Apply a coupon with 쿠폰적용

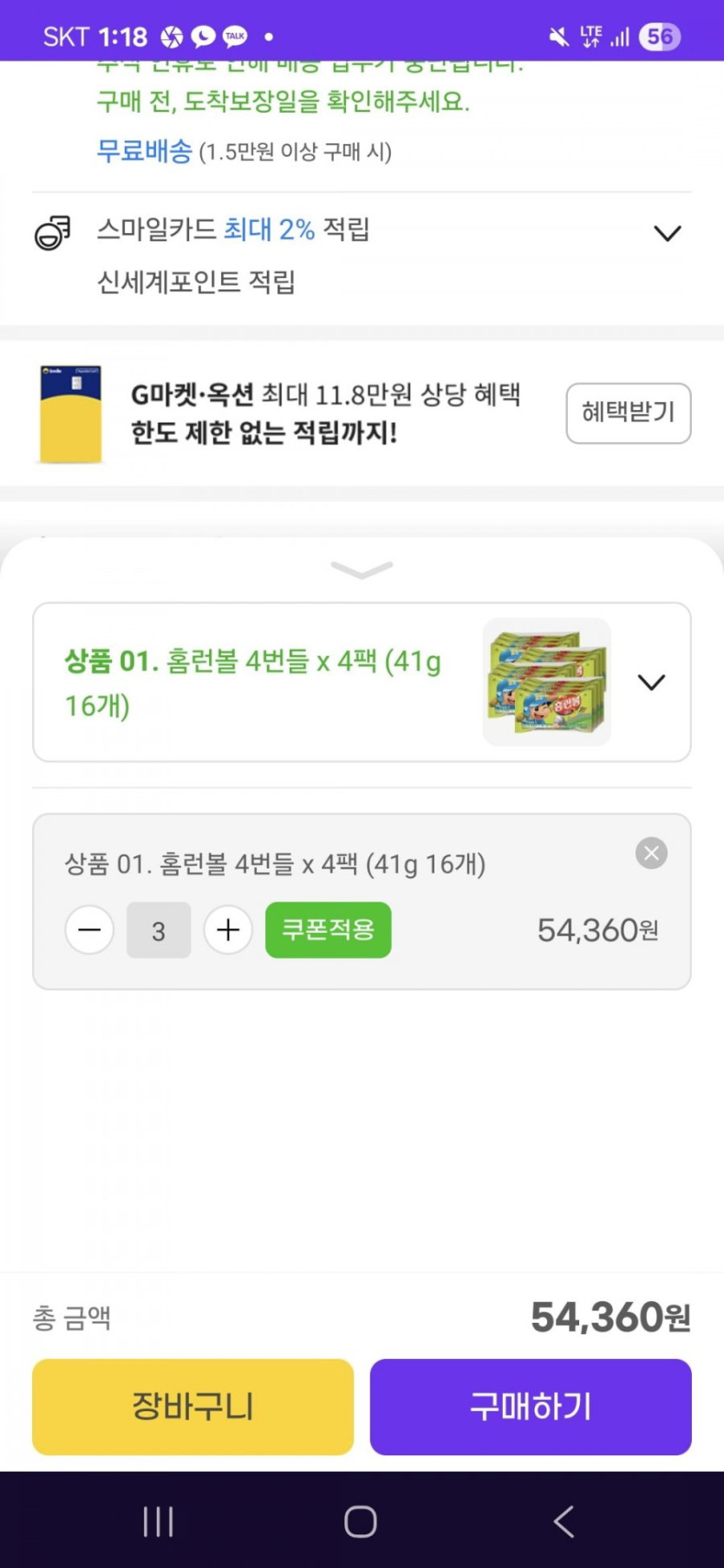click(328, 930)
